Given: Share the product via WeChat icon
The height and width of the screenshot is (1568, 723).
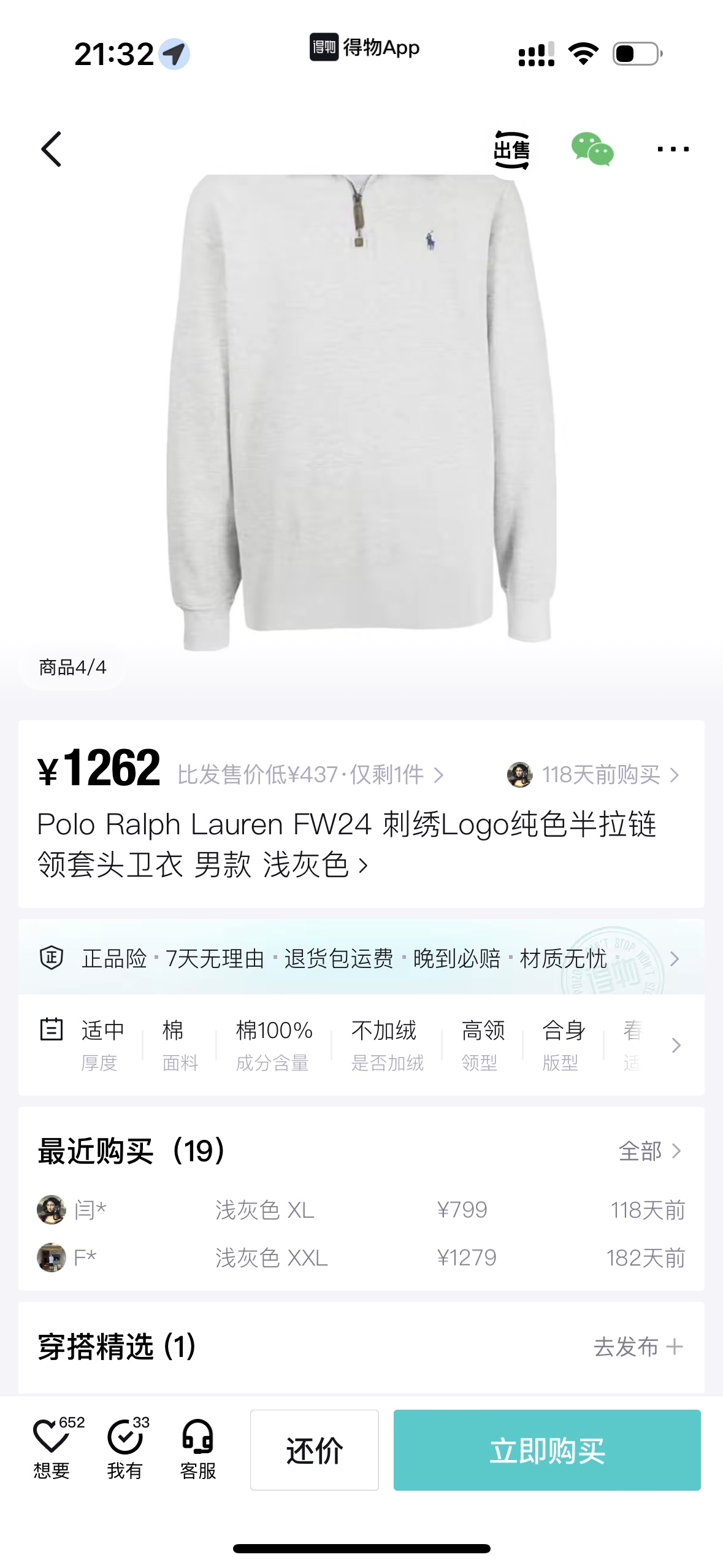Looking at the screenshot, I should tap(592, 149).
